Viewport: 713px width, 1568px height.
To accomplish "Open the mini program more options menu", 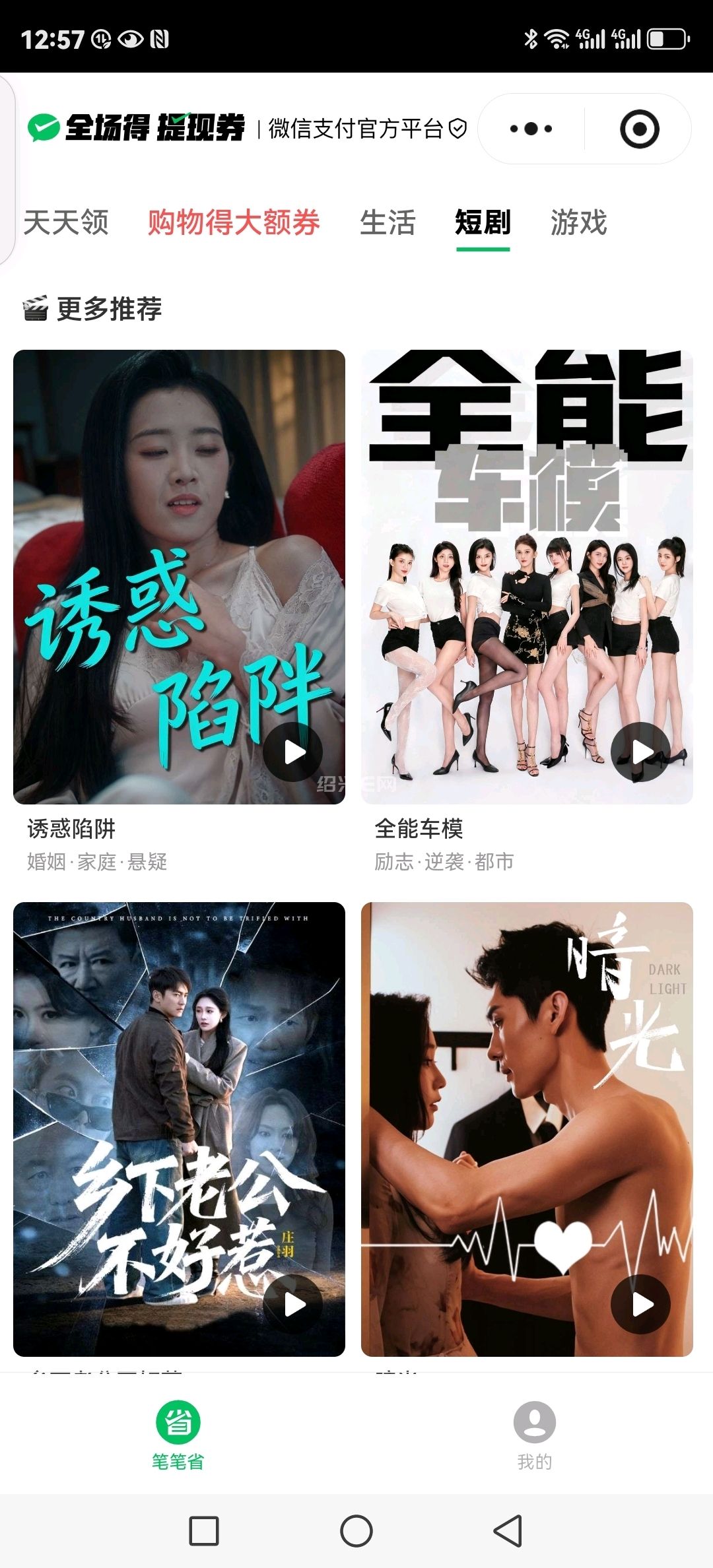I will [531, 129].
